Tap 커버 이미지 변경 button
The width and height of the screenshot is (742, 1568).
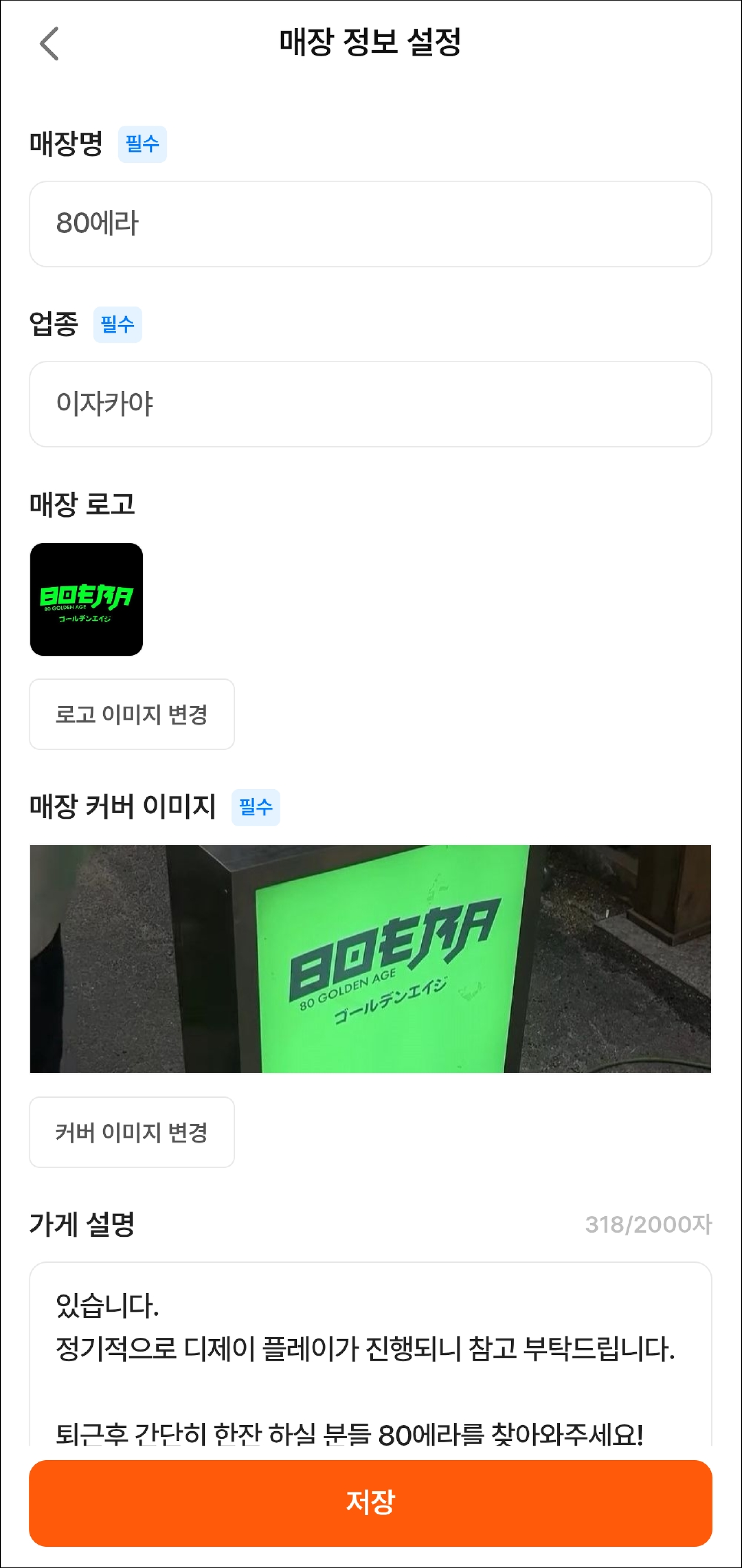pos(132,1131)
